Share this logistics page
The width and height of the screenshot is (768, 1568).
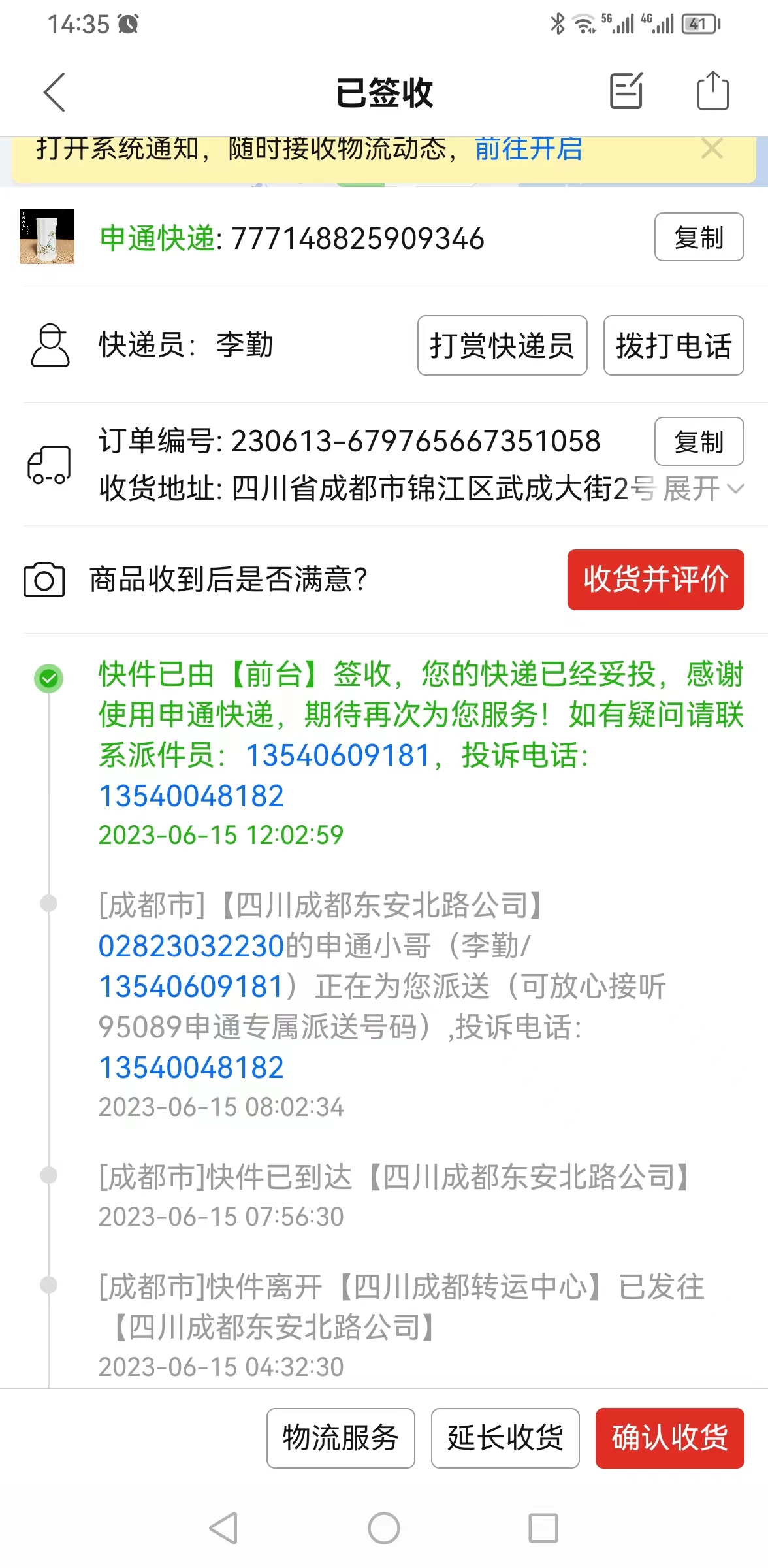coord(712,90)
